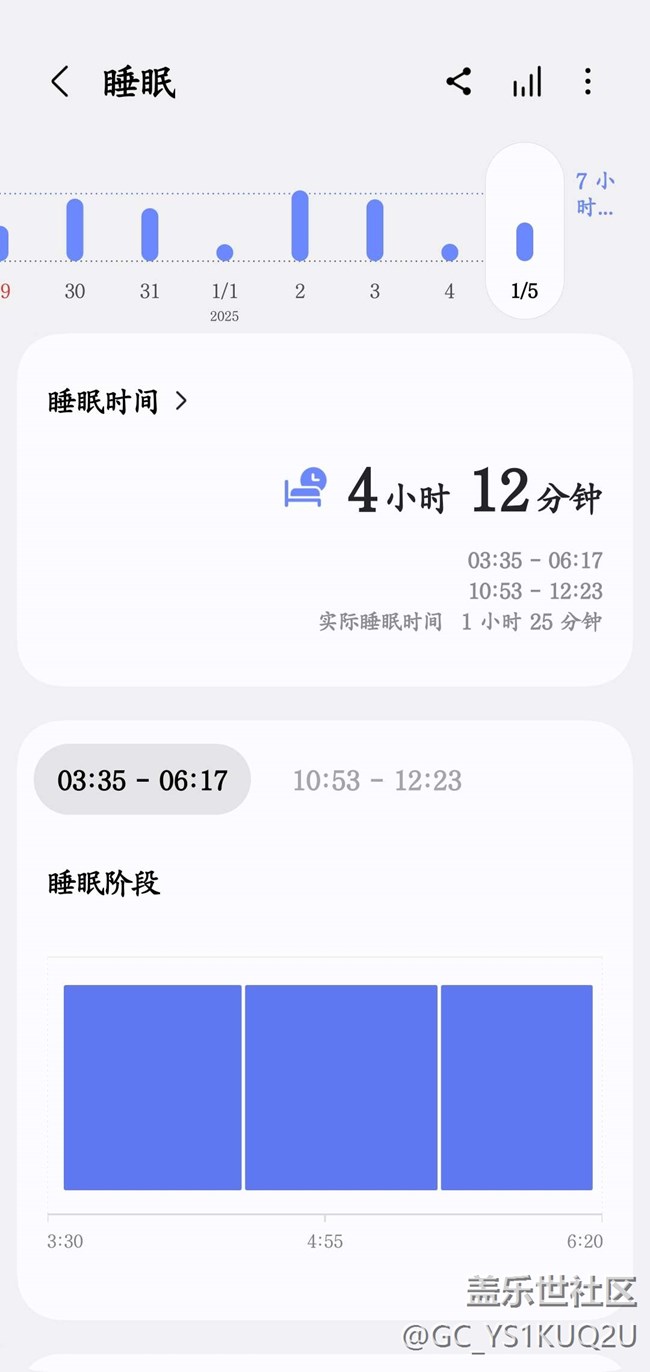Open the more options menu
Viewport: 650px width, 1372px height.
pyautogui.click(x=588, y=82)
